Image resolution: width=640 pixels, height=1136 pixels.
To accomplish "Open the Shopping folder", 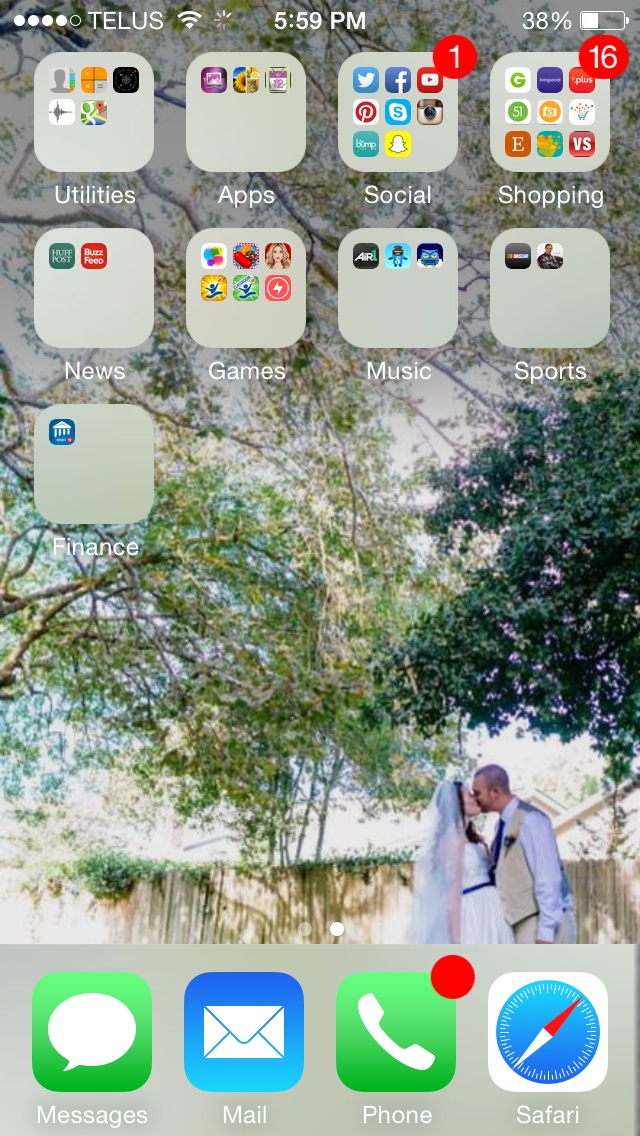I will (x=550, y=112).
